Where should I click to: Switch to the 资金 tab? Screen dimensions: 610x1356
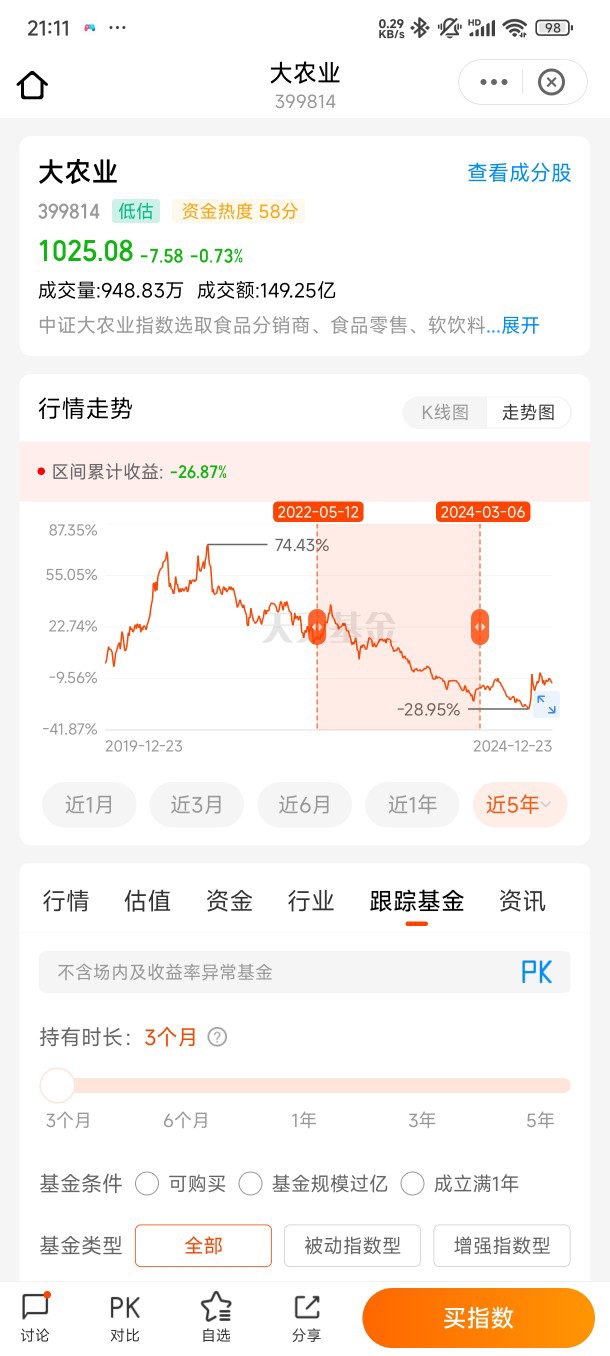coord(229,901)
